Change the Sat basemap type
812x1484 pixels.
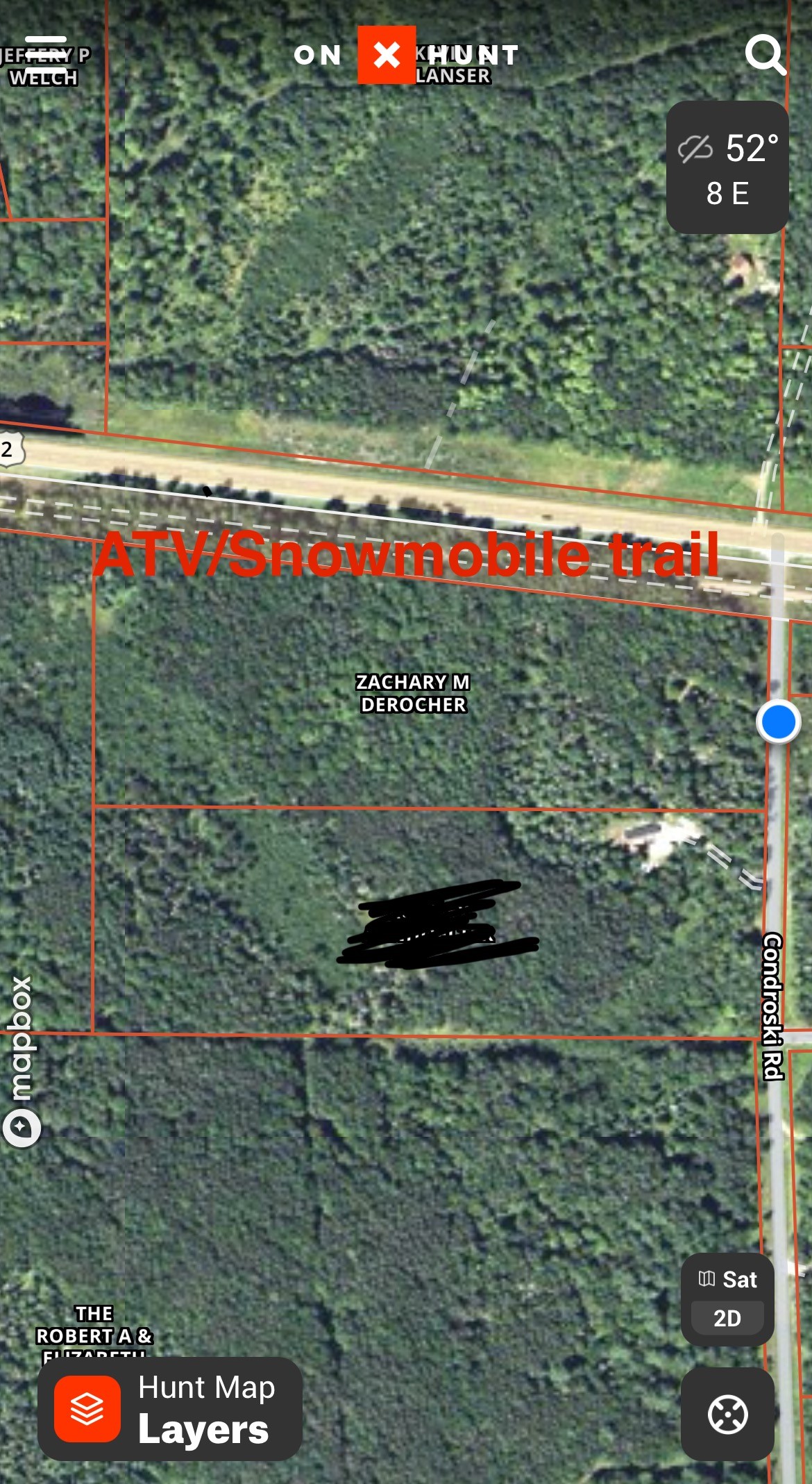(x=727, y=1279)
